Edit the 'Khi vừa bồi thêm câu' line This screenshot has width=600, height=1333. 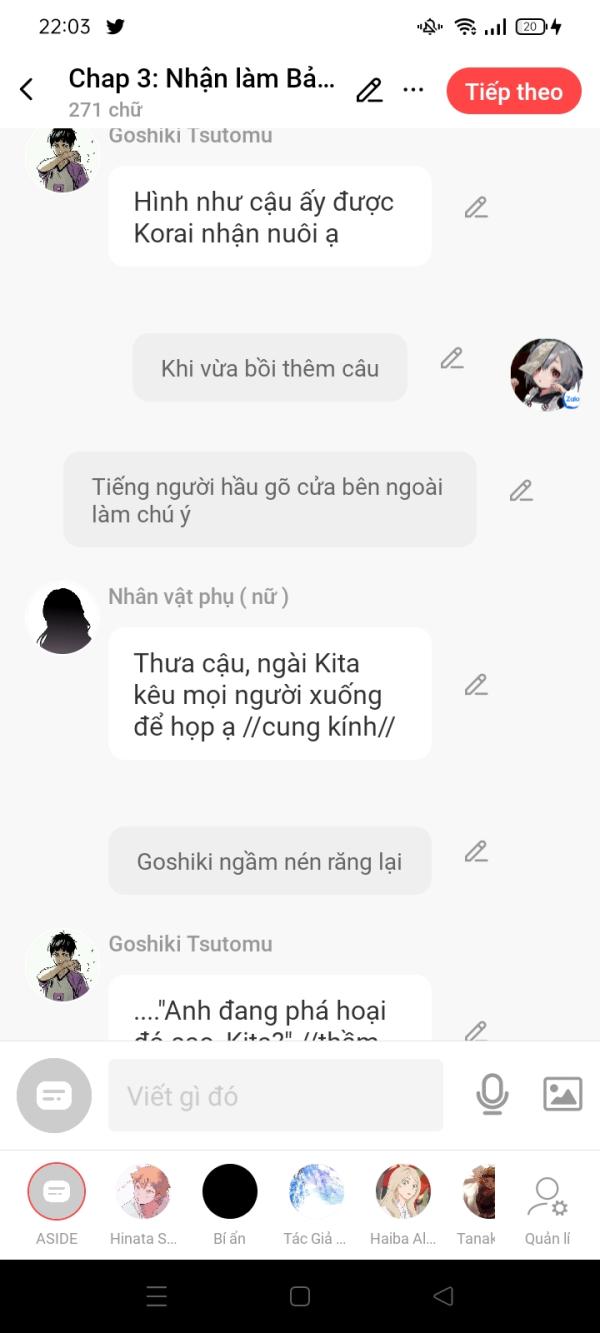[452, 358]
